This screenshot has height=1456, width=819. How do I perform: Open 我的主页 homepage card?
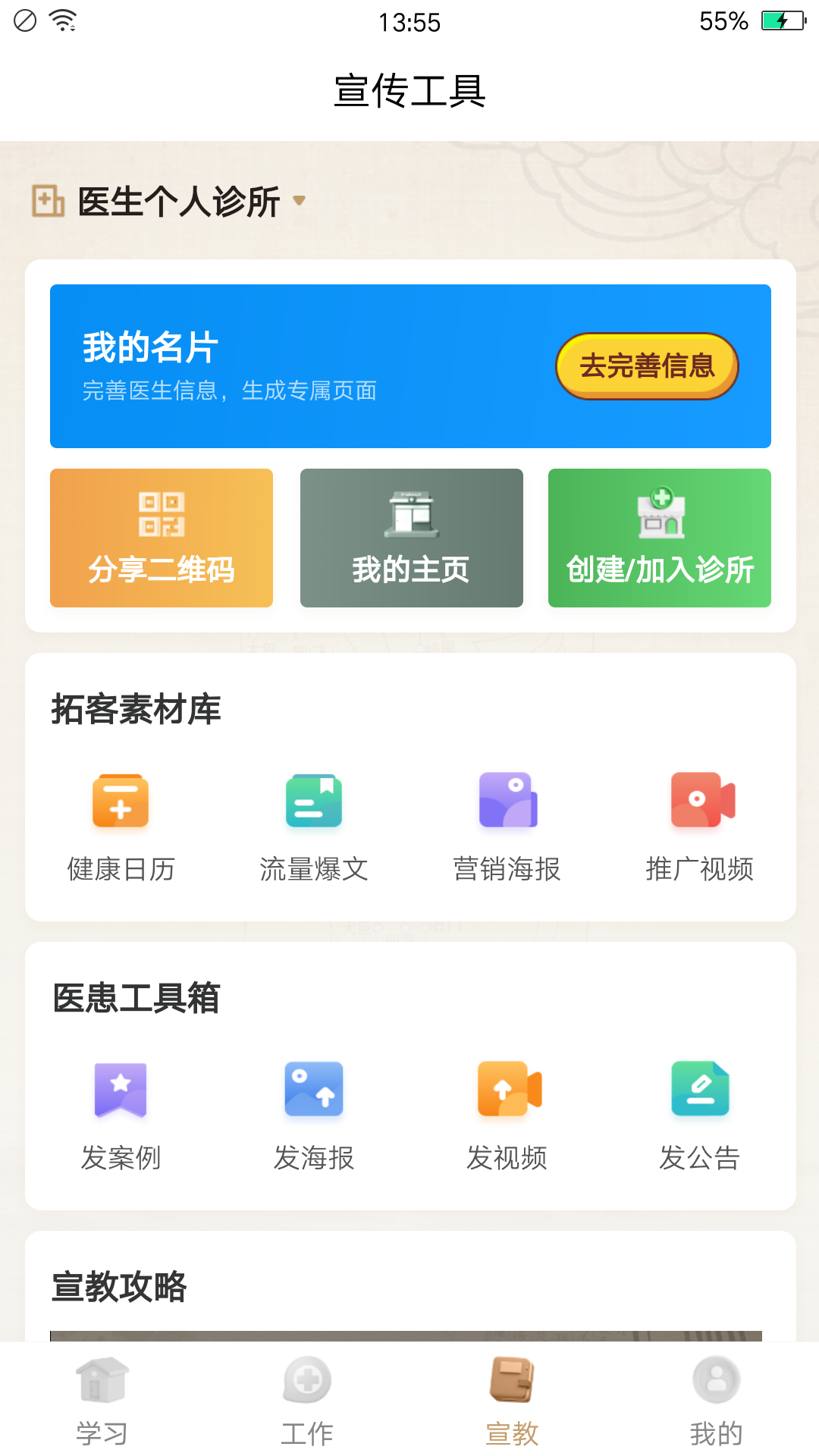(409, 538)
